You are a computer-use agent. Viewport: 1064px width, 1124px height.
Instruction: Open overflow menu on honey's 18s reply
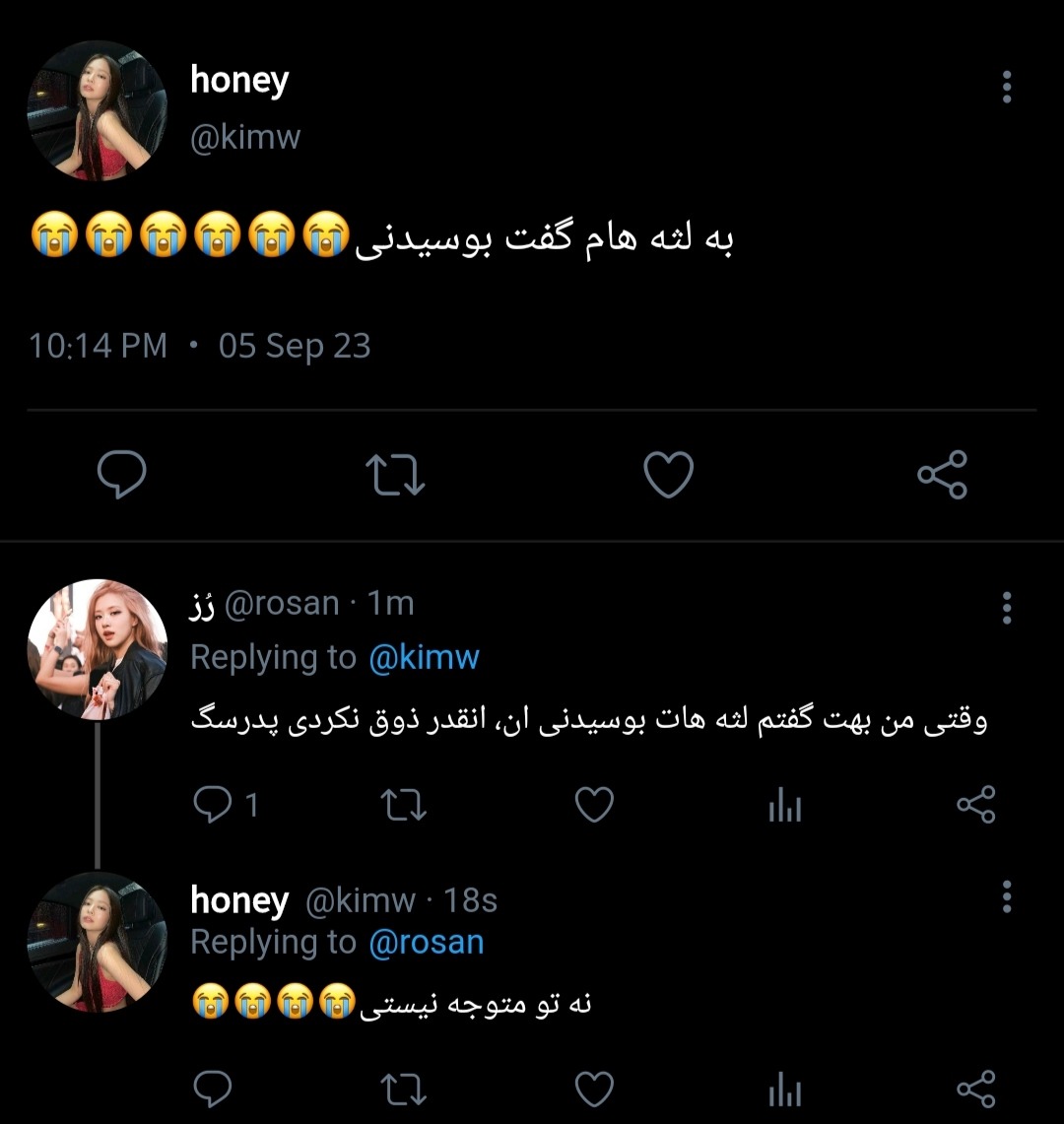pyautogui.click(x=1006, y=897)
